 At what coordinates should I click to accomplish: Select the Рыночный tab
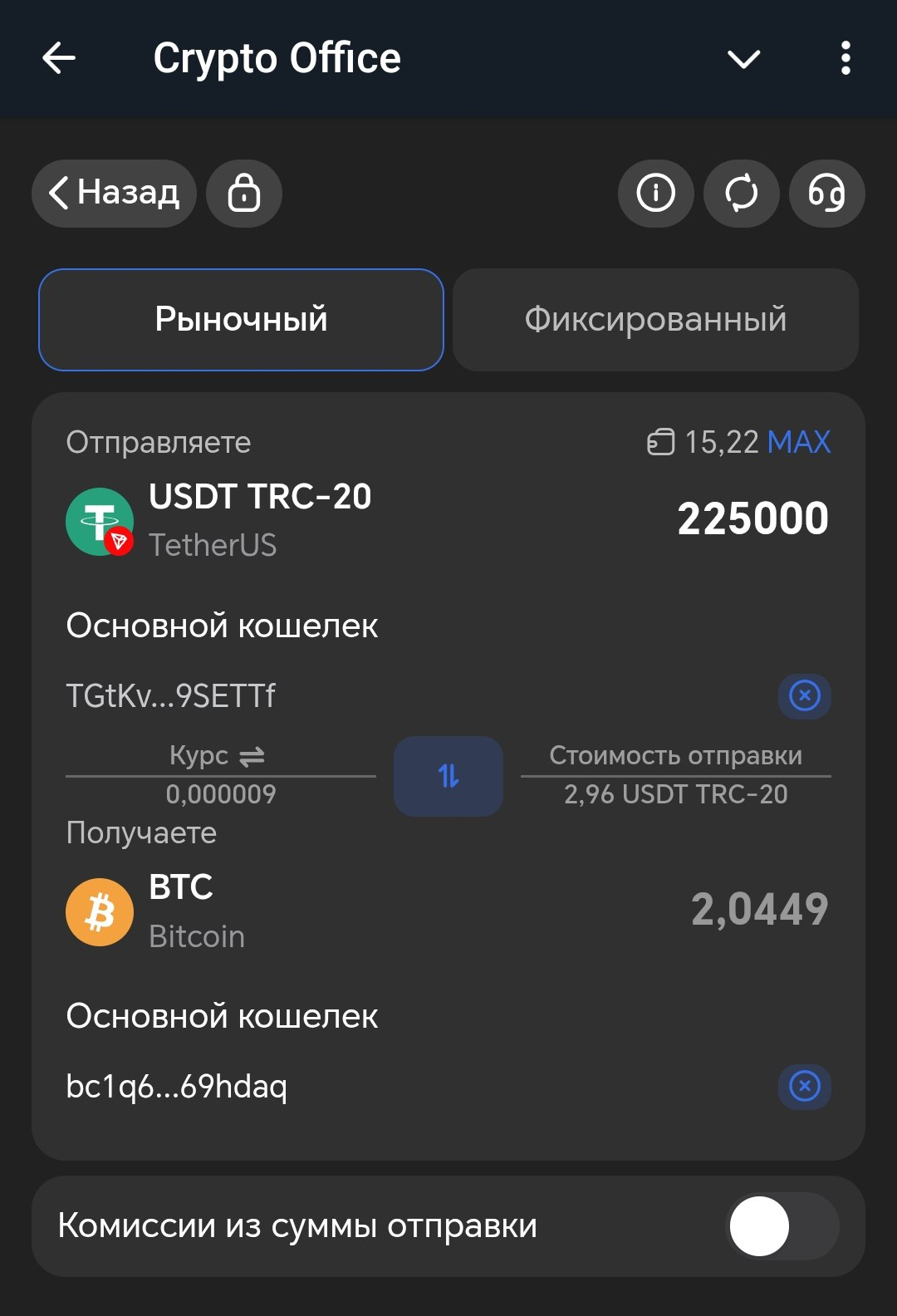click(x=241, y=320)
